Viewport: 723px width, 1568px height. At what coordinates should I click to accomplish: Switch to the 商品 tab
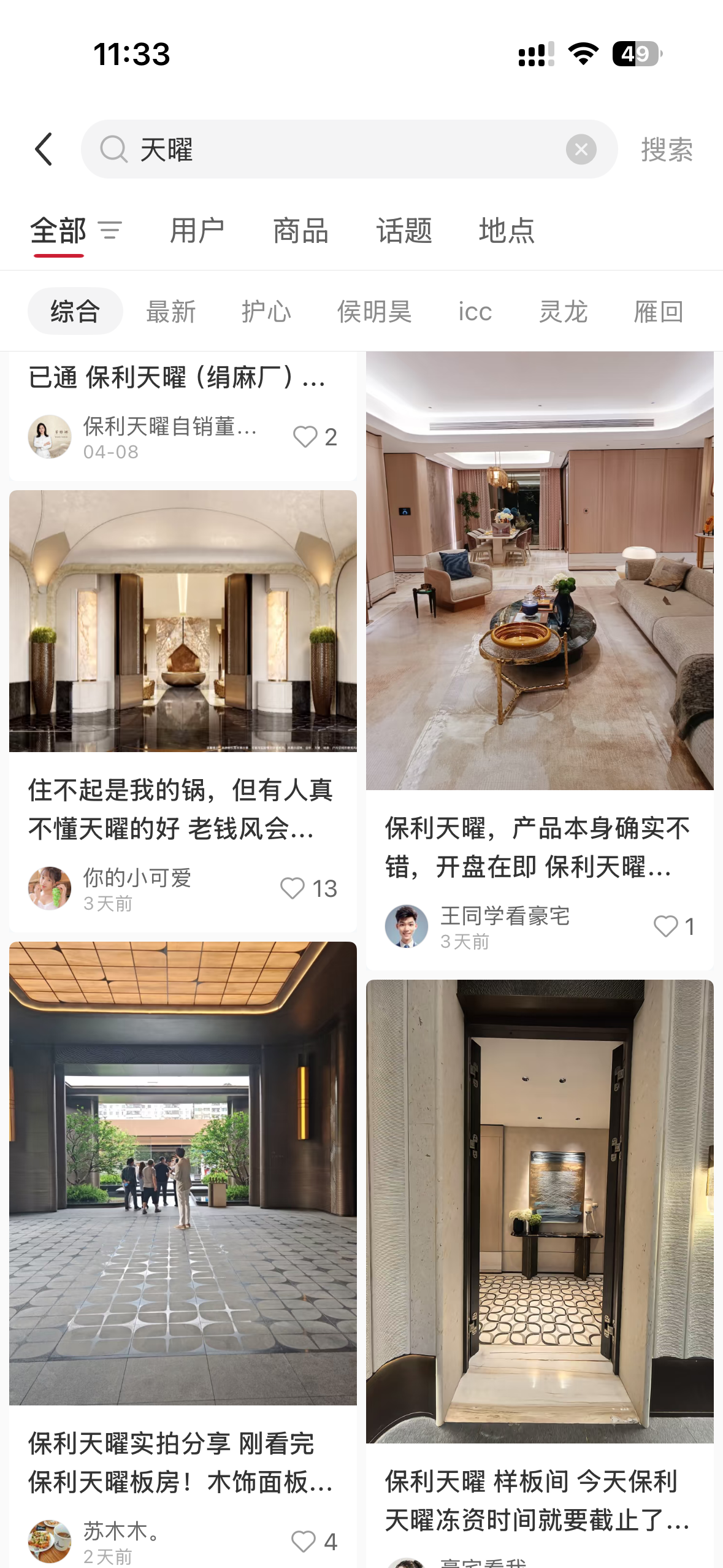(x=300, y=231)
